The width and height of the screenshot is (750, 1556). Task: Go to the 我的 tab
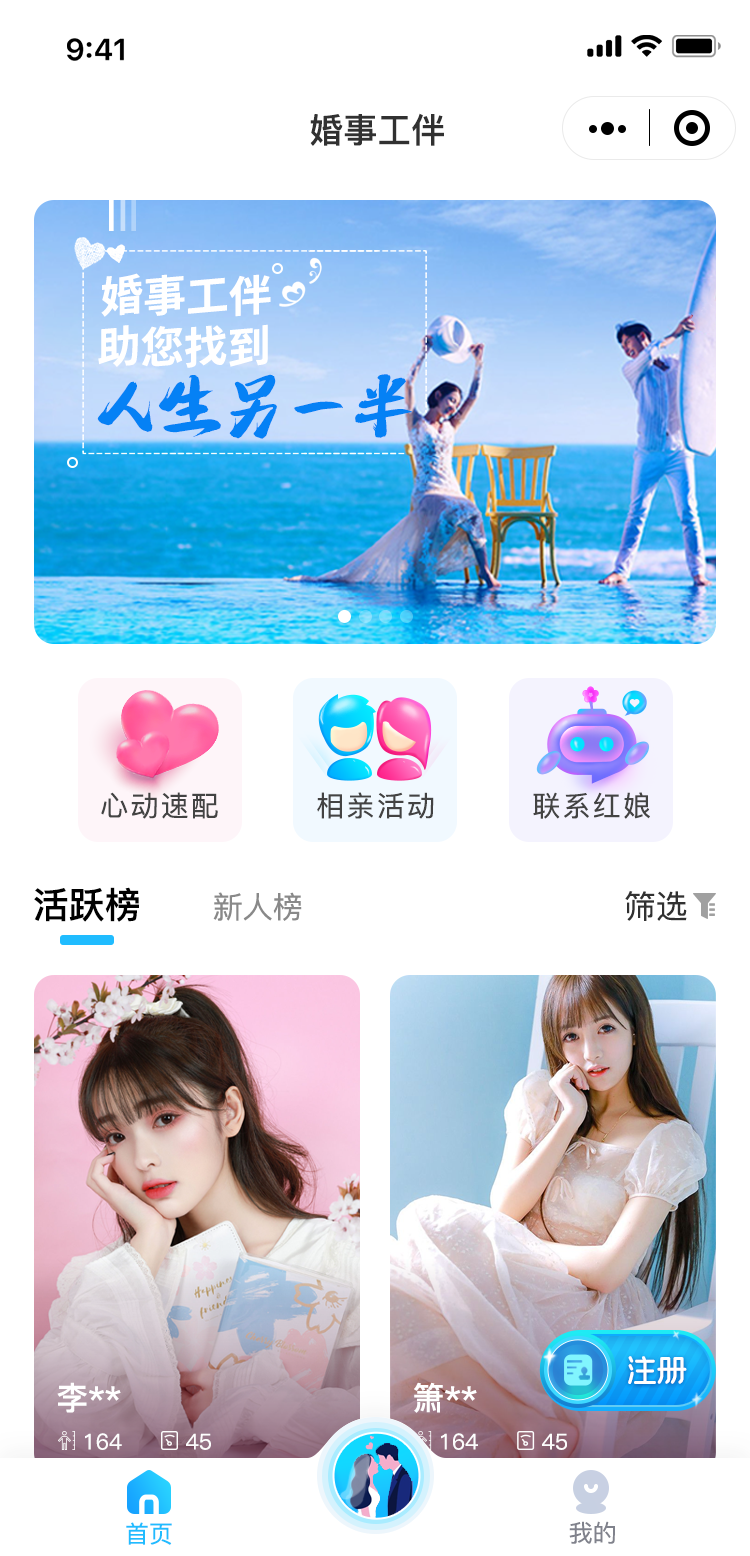(x=592, y=1508)
